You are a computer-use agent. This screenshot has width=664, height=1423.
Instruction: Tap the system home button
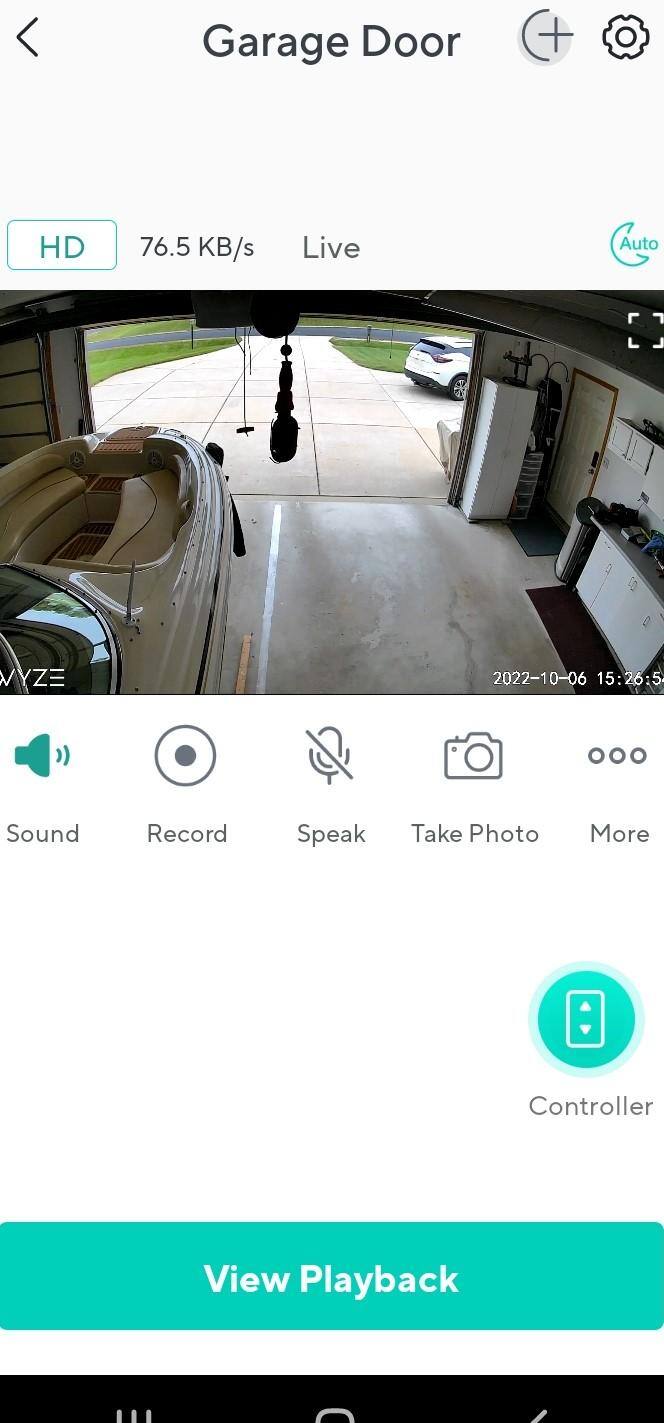pos(334,1412)
